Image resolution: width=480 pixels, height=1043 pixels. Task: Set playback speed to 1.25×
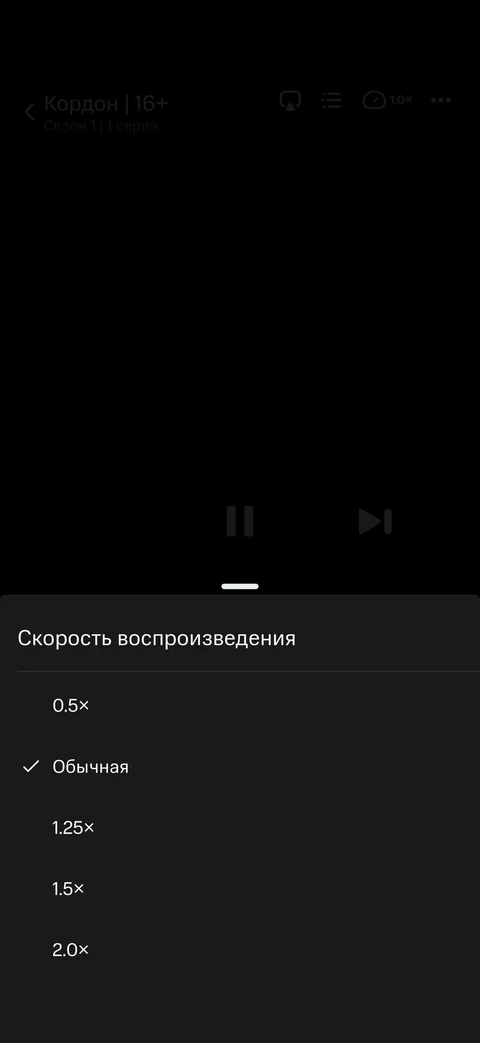tap(240, 828)
